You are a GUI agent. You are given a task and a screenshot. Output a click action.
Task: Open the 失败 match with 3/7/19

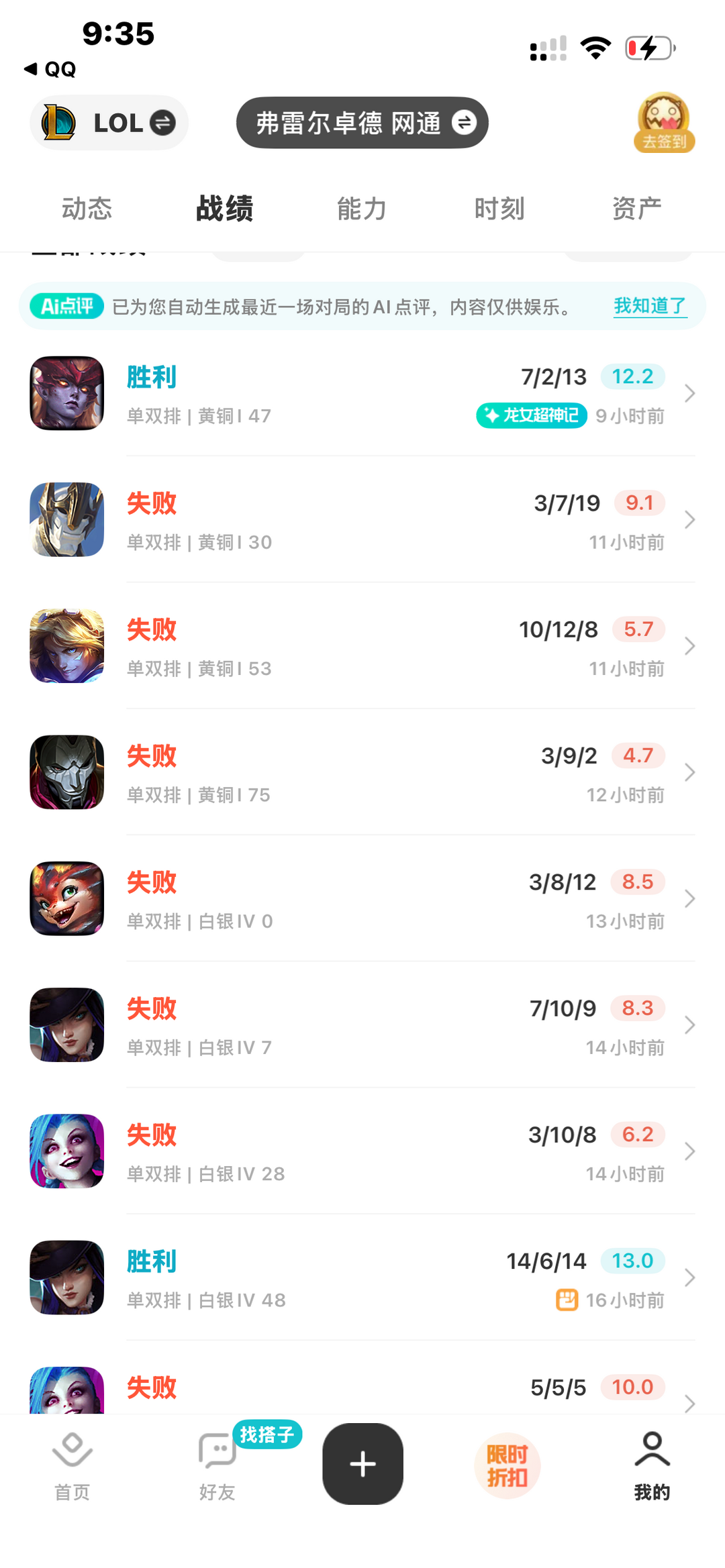362,520
